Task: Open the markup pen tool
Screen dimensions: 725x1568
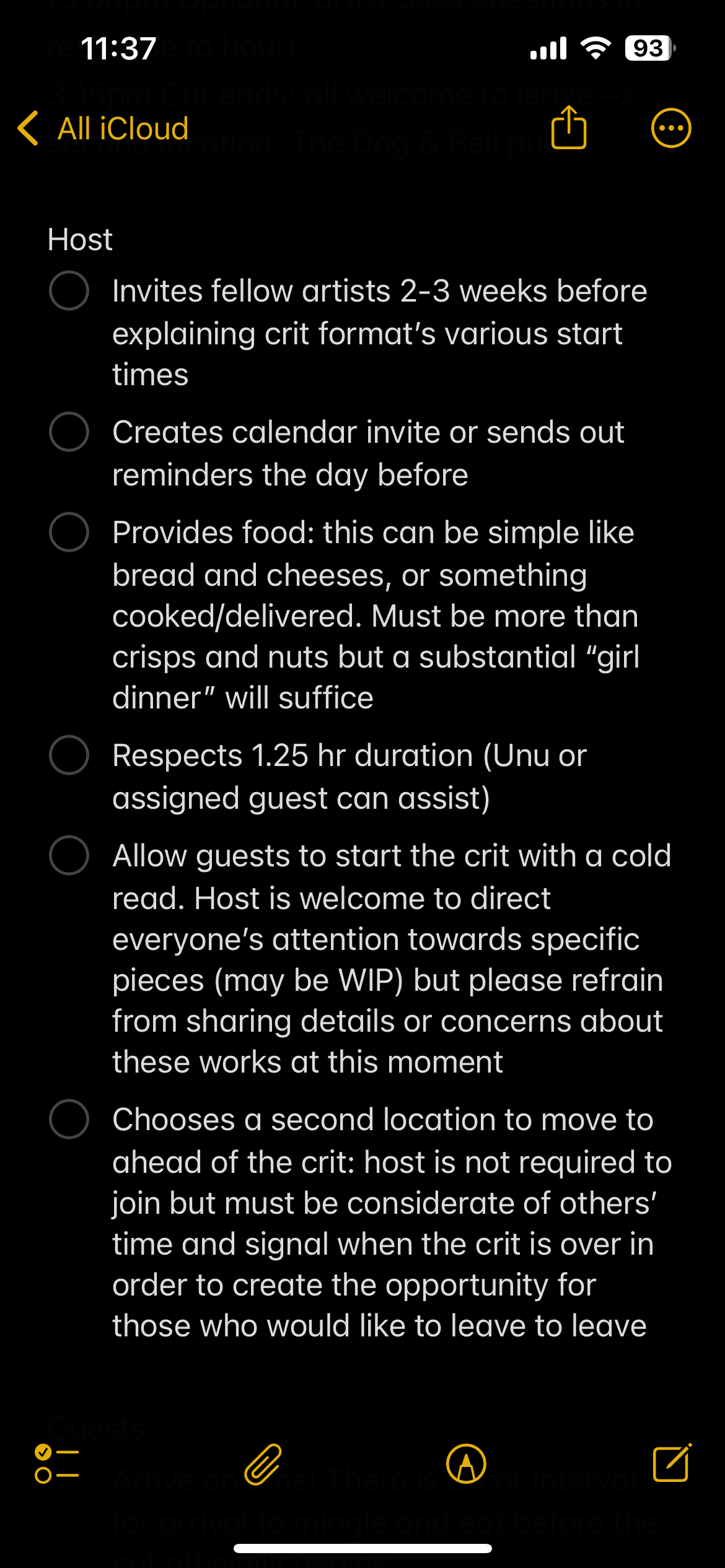Action: coord(466,1464)
